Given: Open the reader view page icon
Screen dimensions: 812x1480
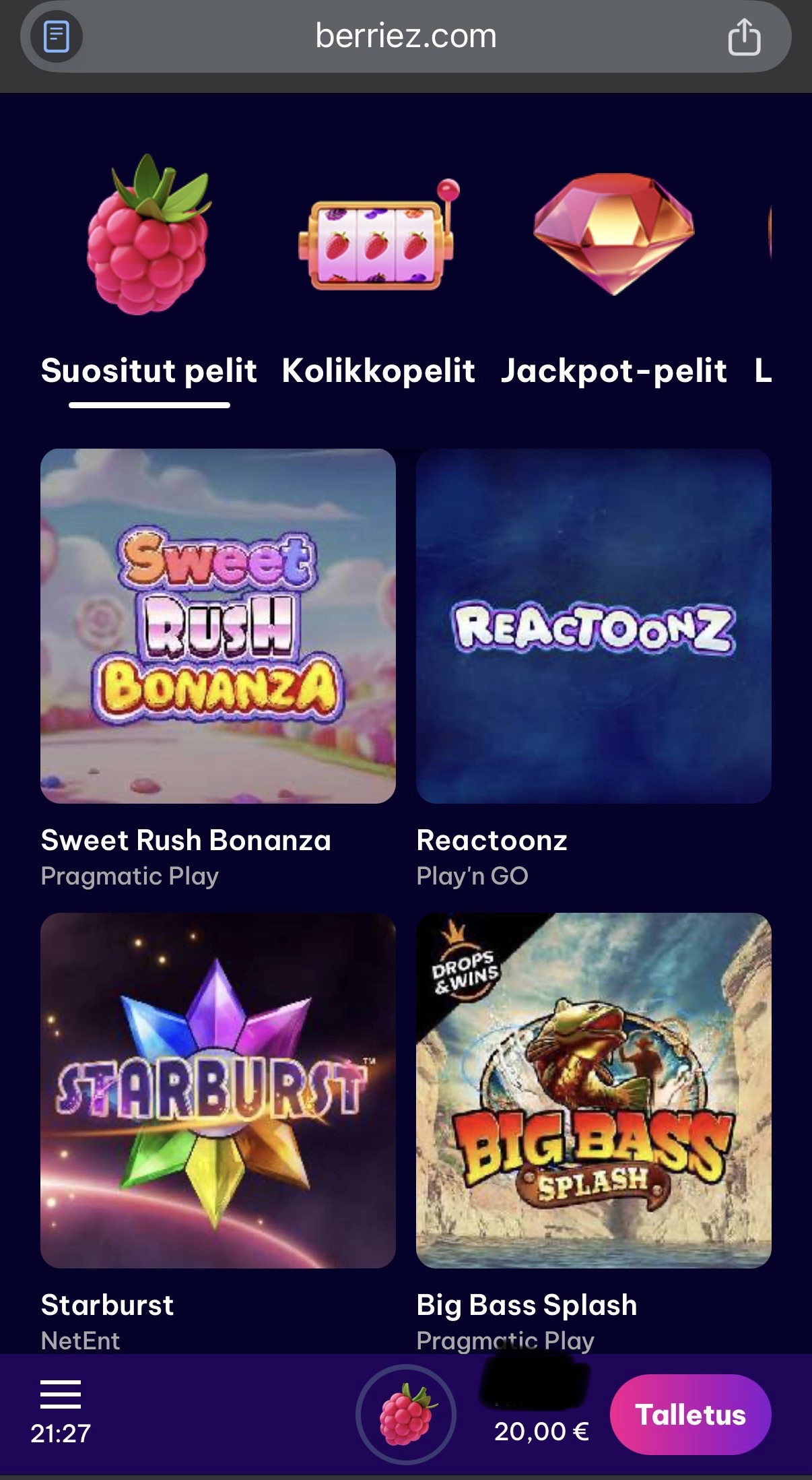Looking at the screenshot, I should click(56, 36).
